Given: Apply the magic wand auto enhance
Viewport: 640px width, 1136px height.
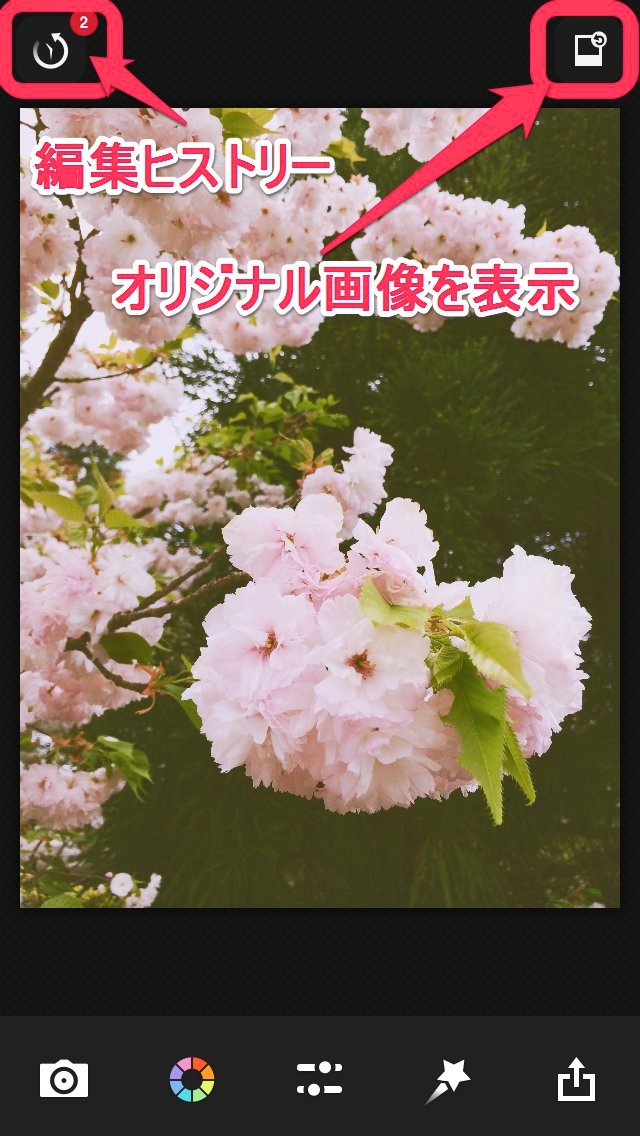Looking at the screenshot, I should (447, 1081).
